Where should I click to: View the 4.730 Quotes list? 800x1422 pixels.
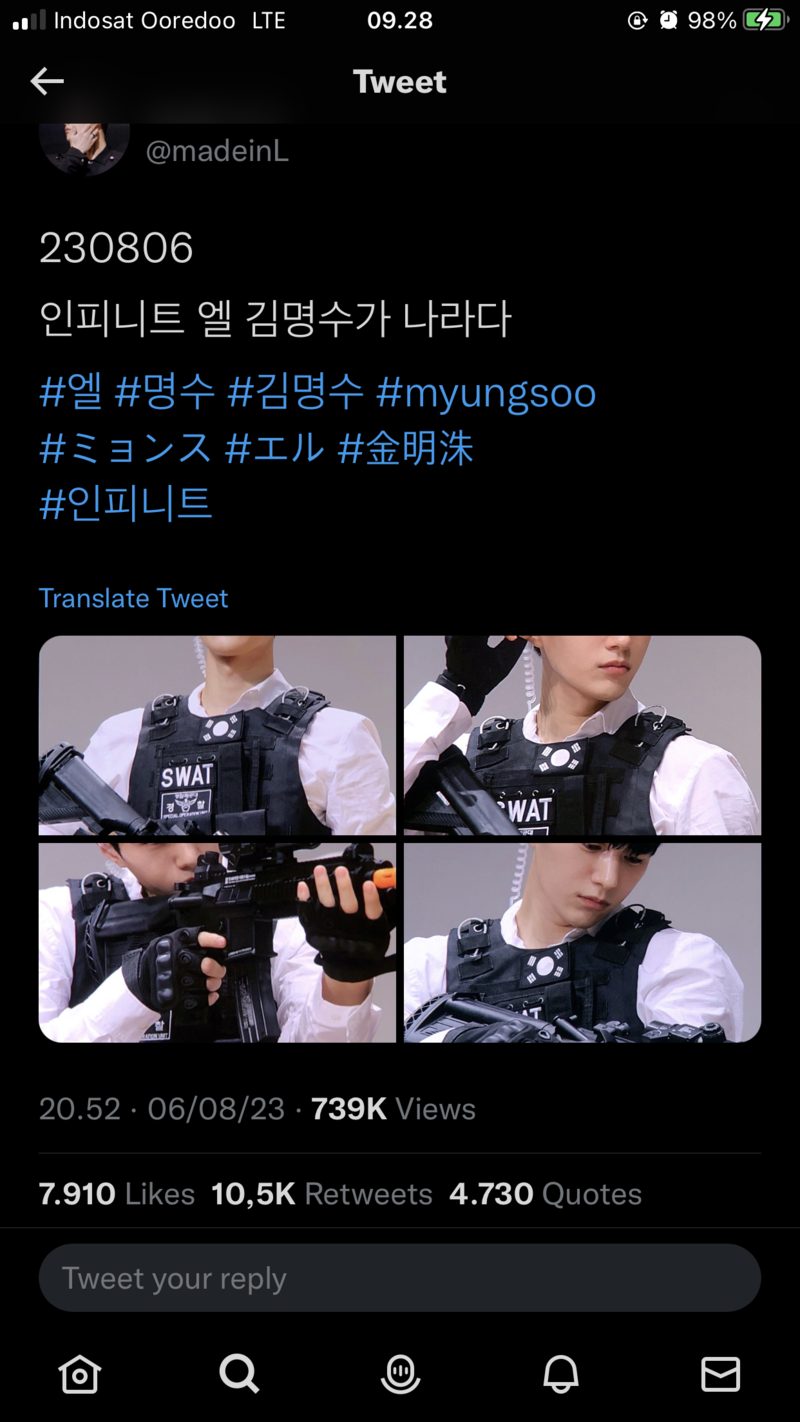tap(545, 1194)
